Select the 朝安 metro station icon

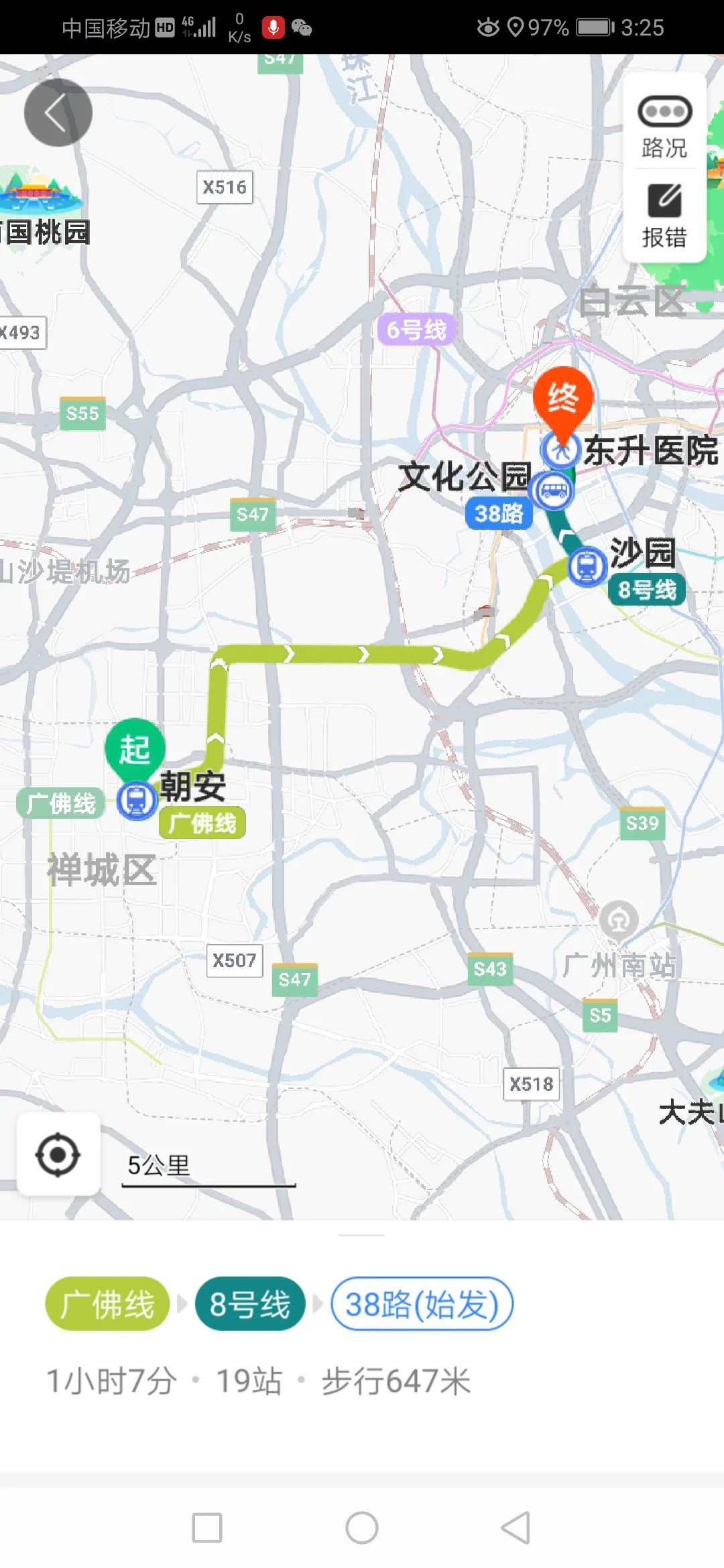click(137, 797)
